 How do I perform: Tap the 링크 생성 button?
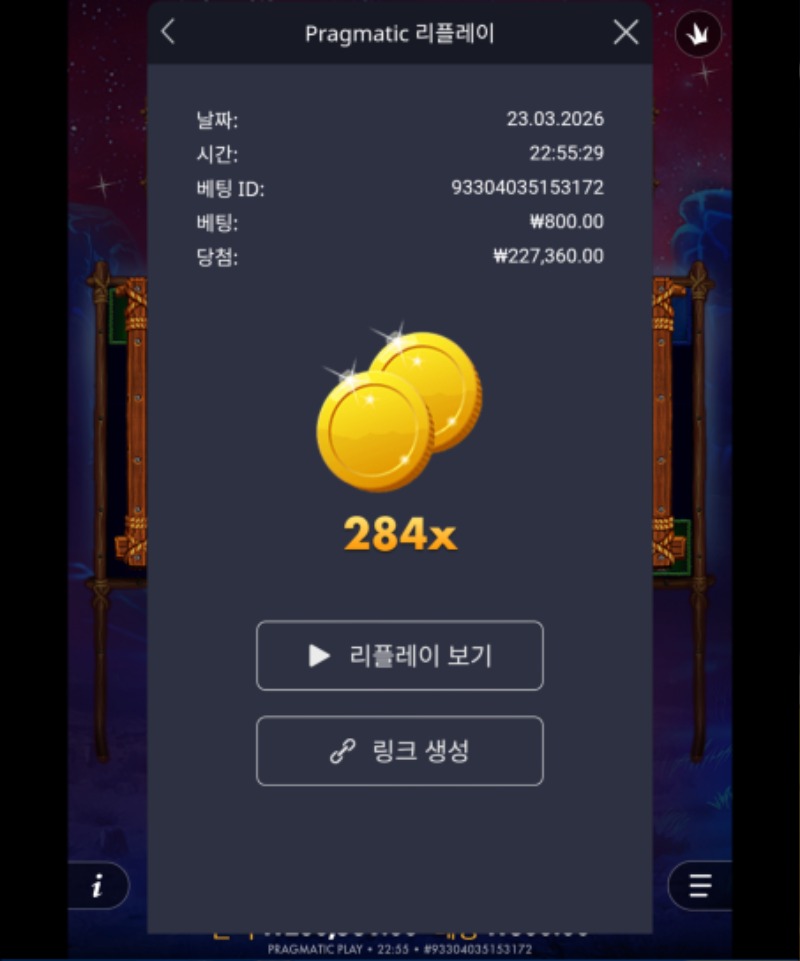tap(399, 751)
